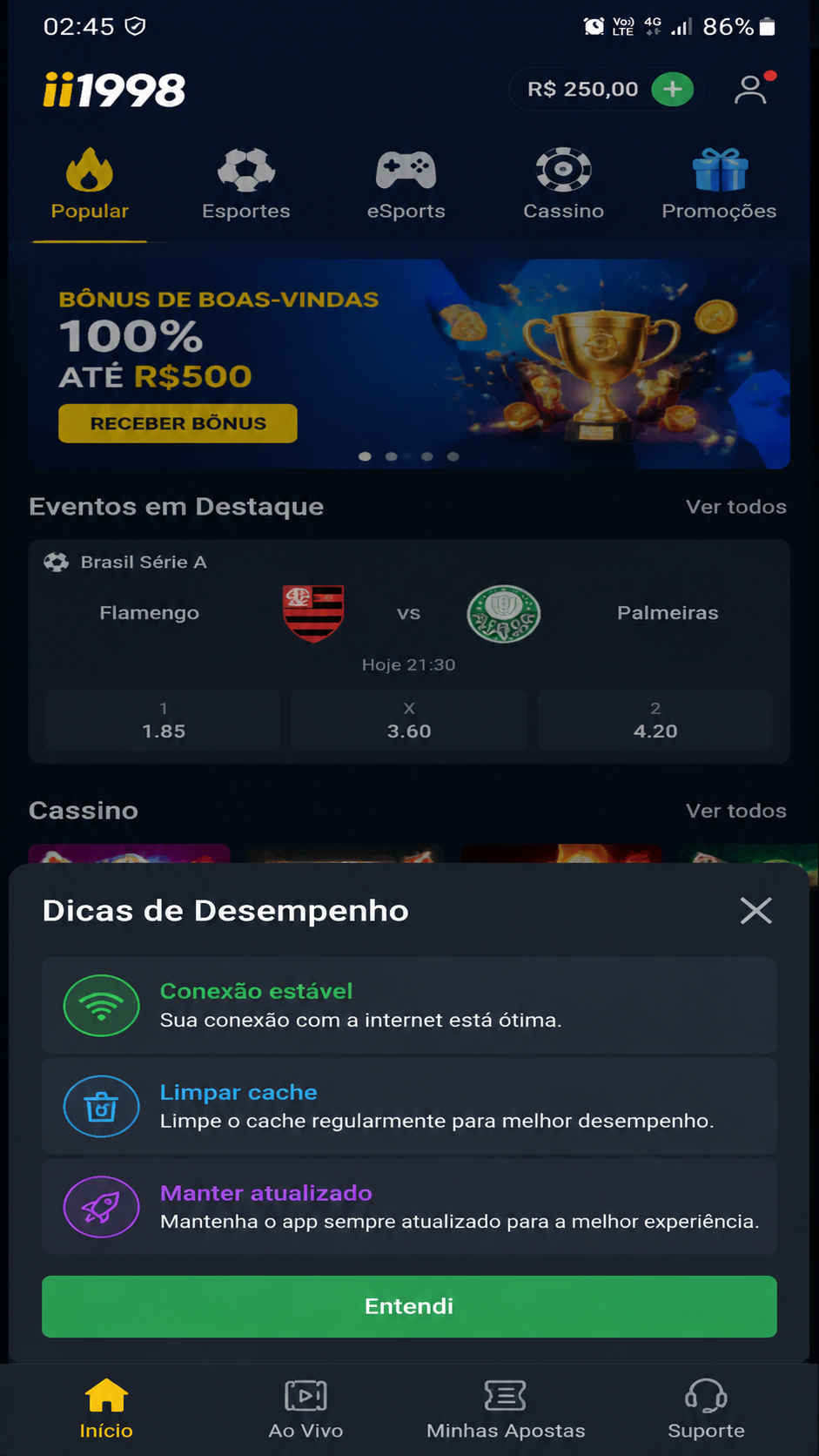Add funds with the green plus button
This screenshot has height=1456, width=819.
coord(673,89)
